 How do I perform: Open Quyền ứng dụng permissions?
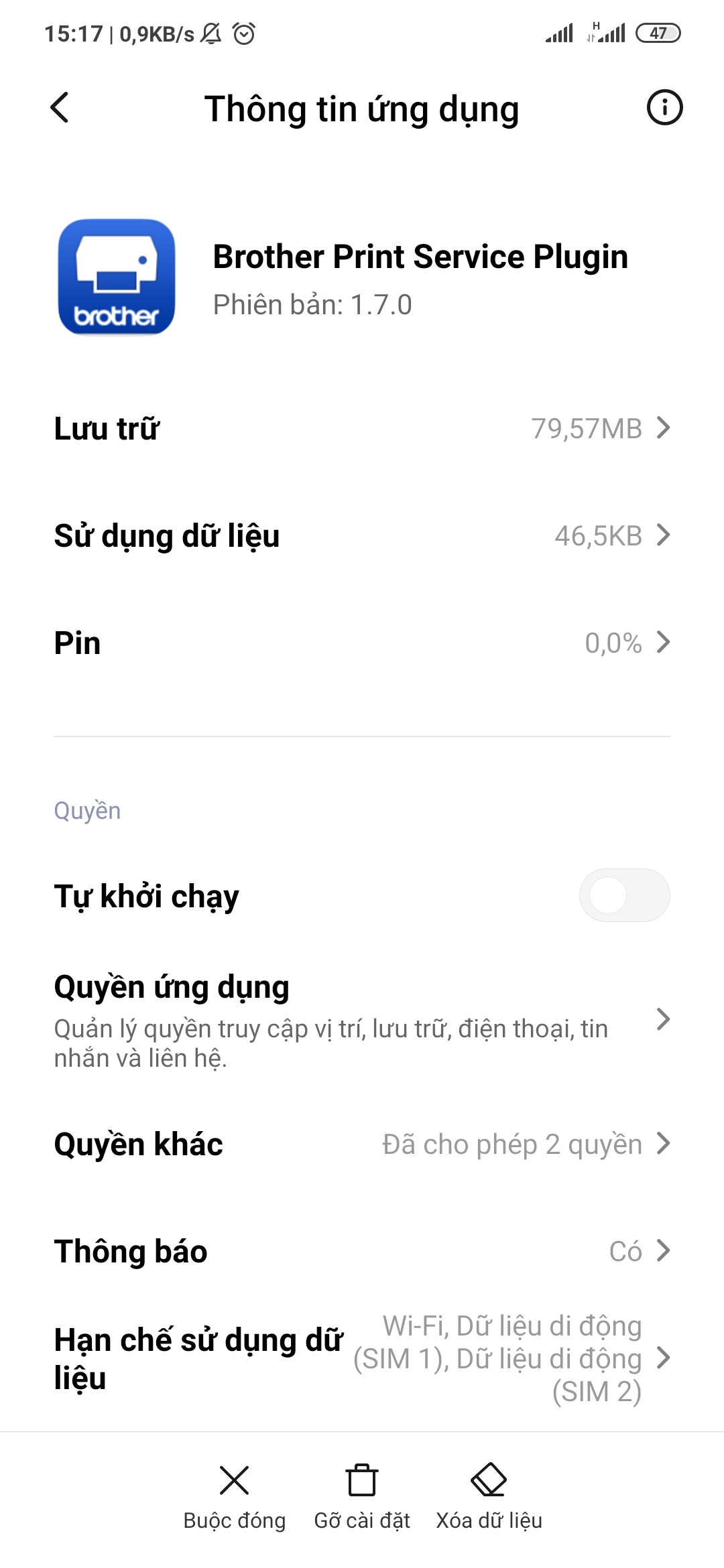pos(362,1019)
